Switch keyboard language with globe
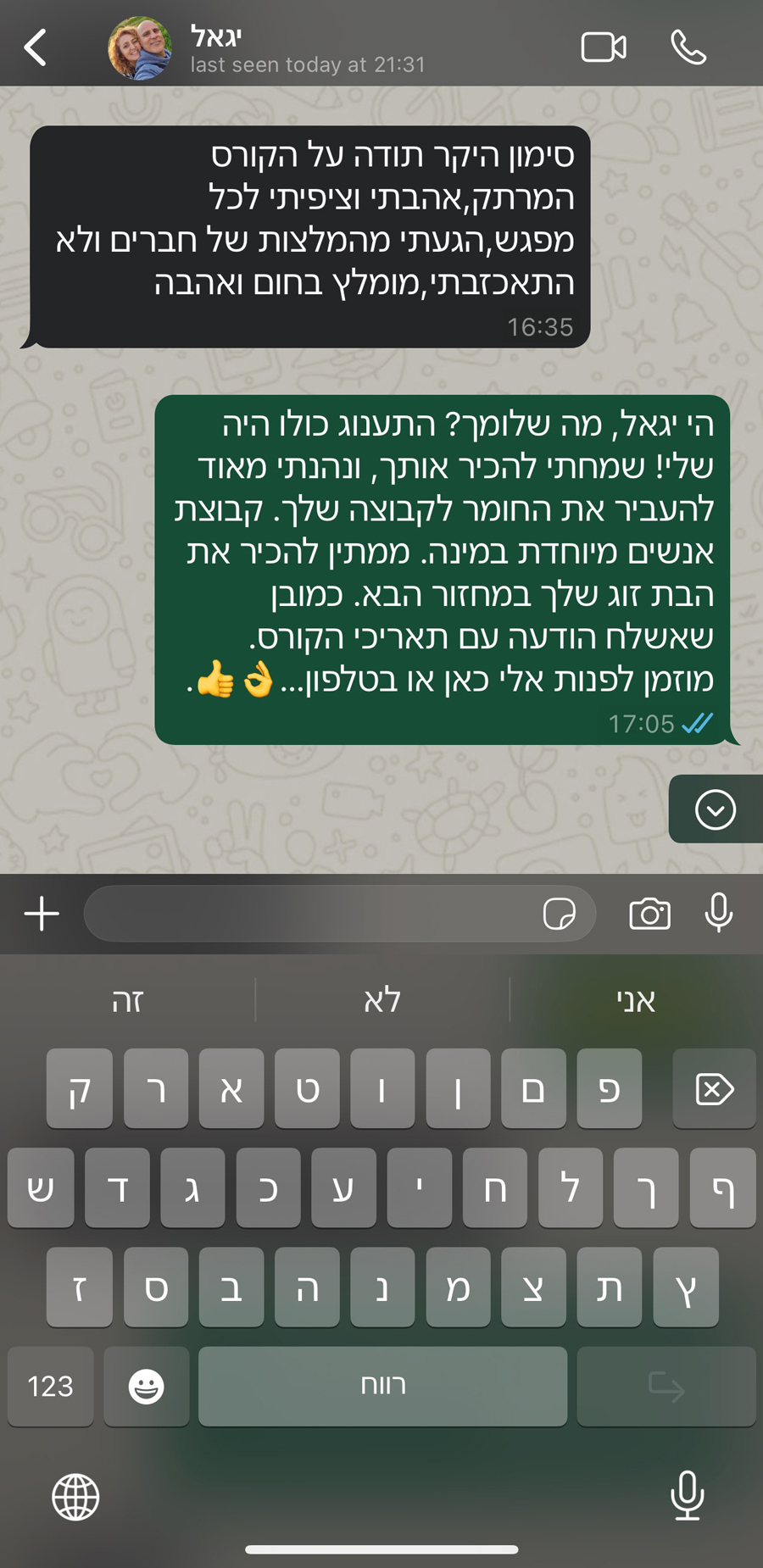 coord(75,1497)
